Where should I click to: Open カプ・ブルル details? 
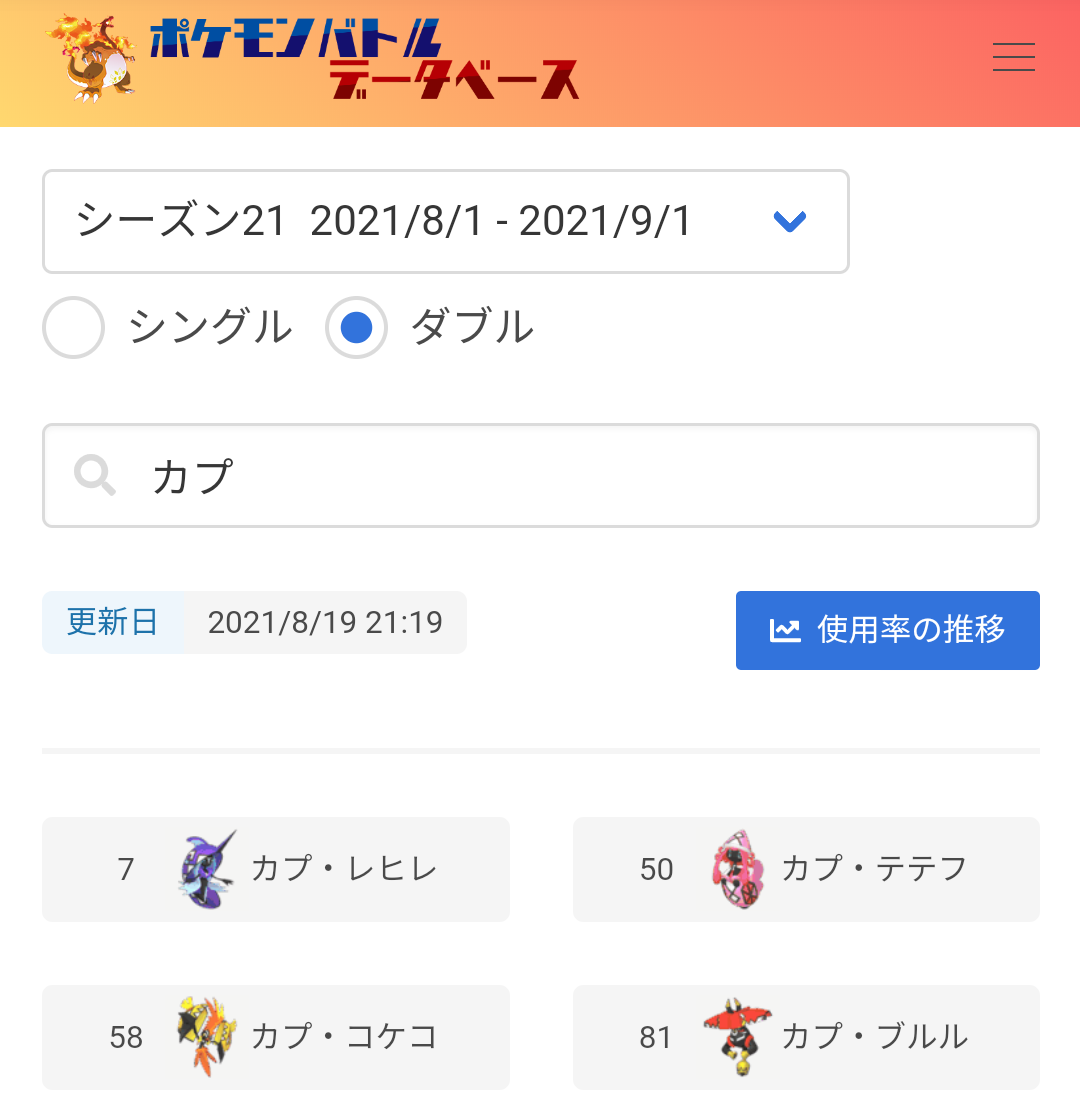806,1037
